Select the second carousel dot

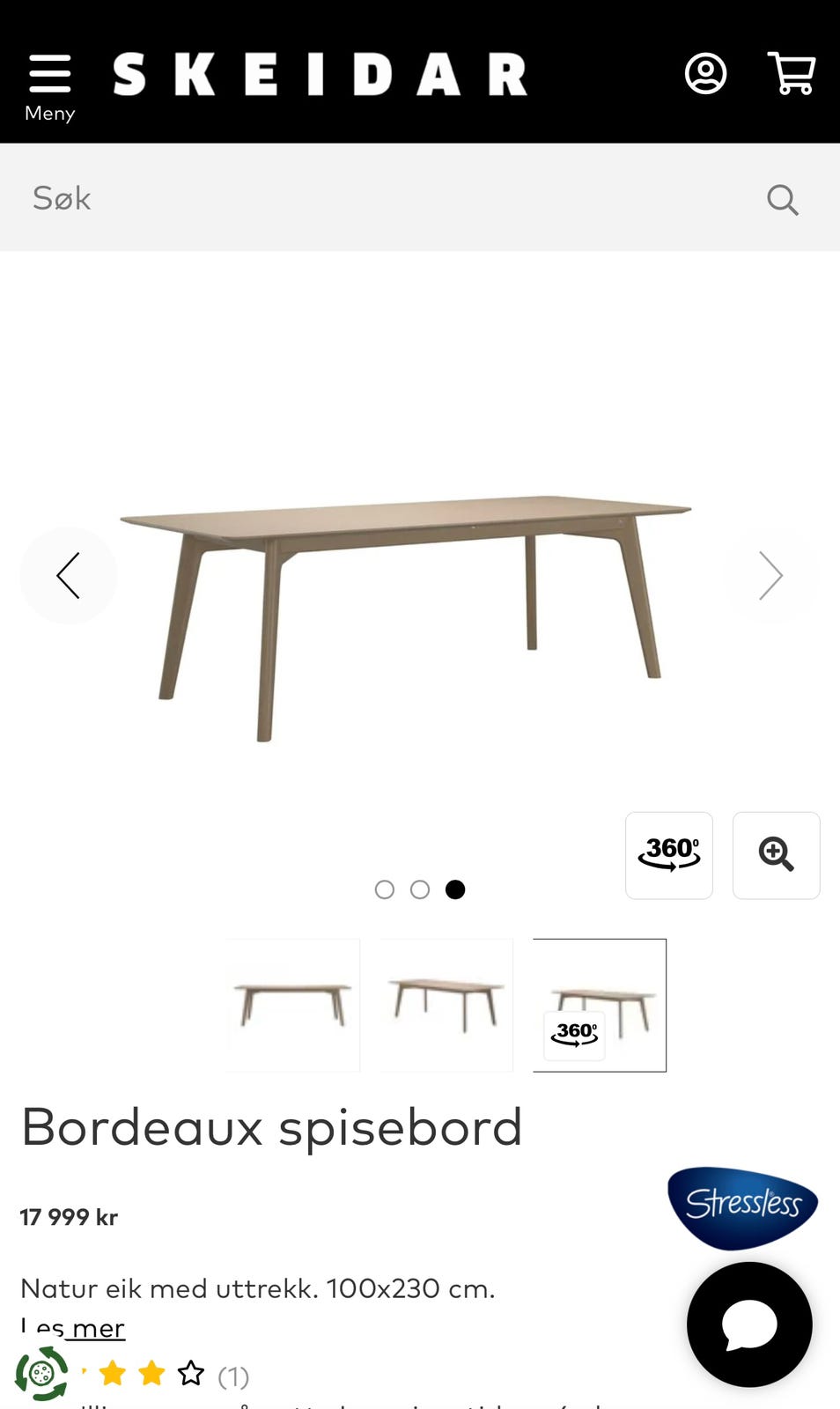point(420,889)
